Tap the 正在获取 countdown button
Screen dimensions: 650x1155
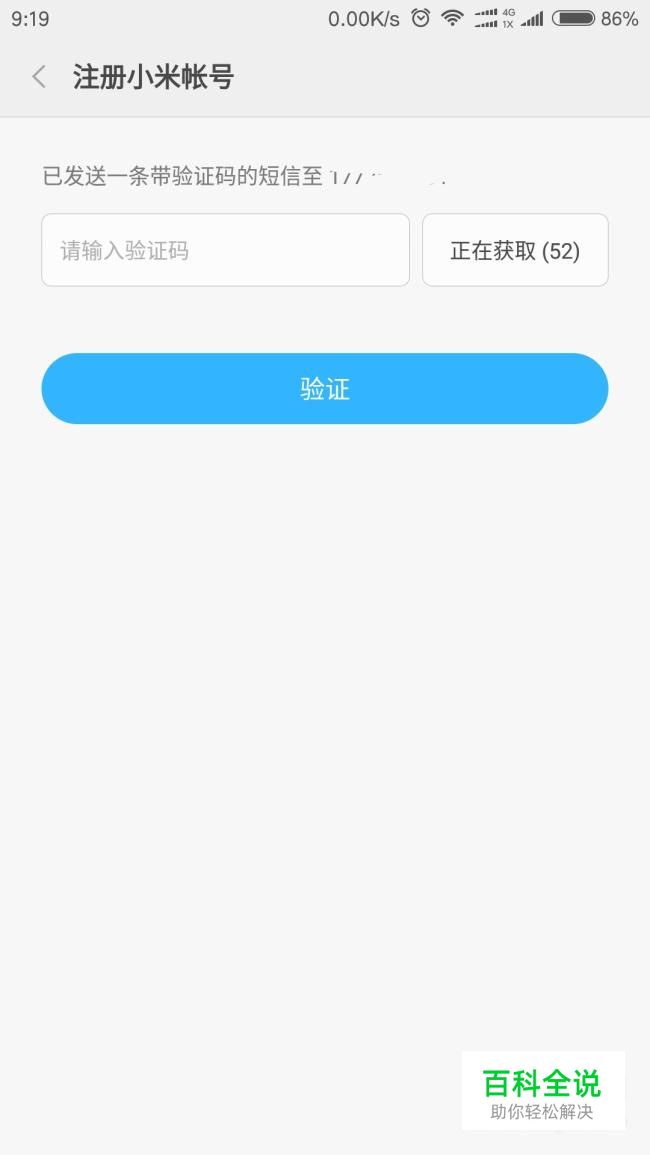pos(515,250)
